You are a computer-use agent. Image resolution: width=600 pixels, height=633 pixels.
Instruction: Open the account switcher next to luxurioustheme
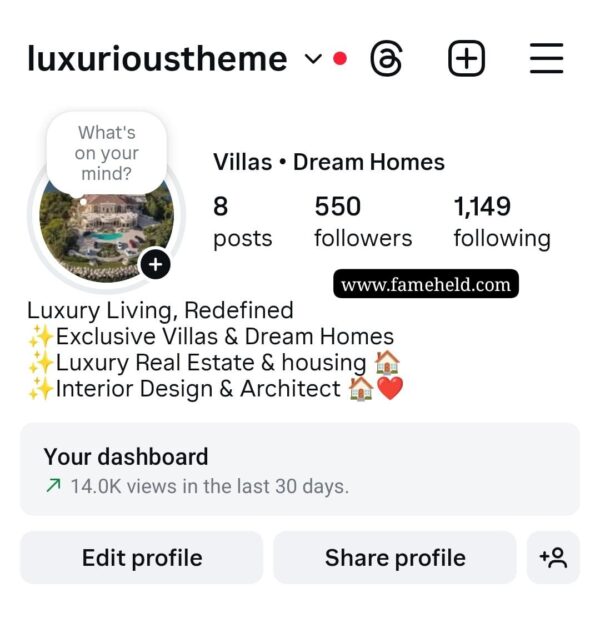click(313, 59)
